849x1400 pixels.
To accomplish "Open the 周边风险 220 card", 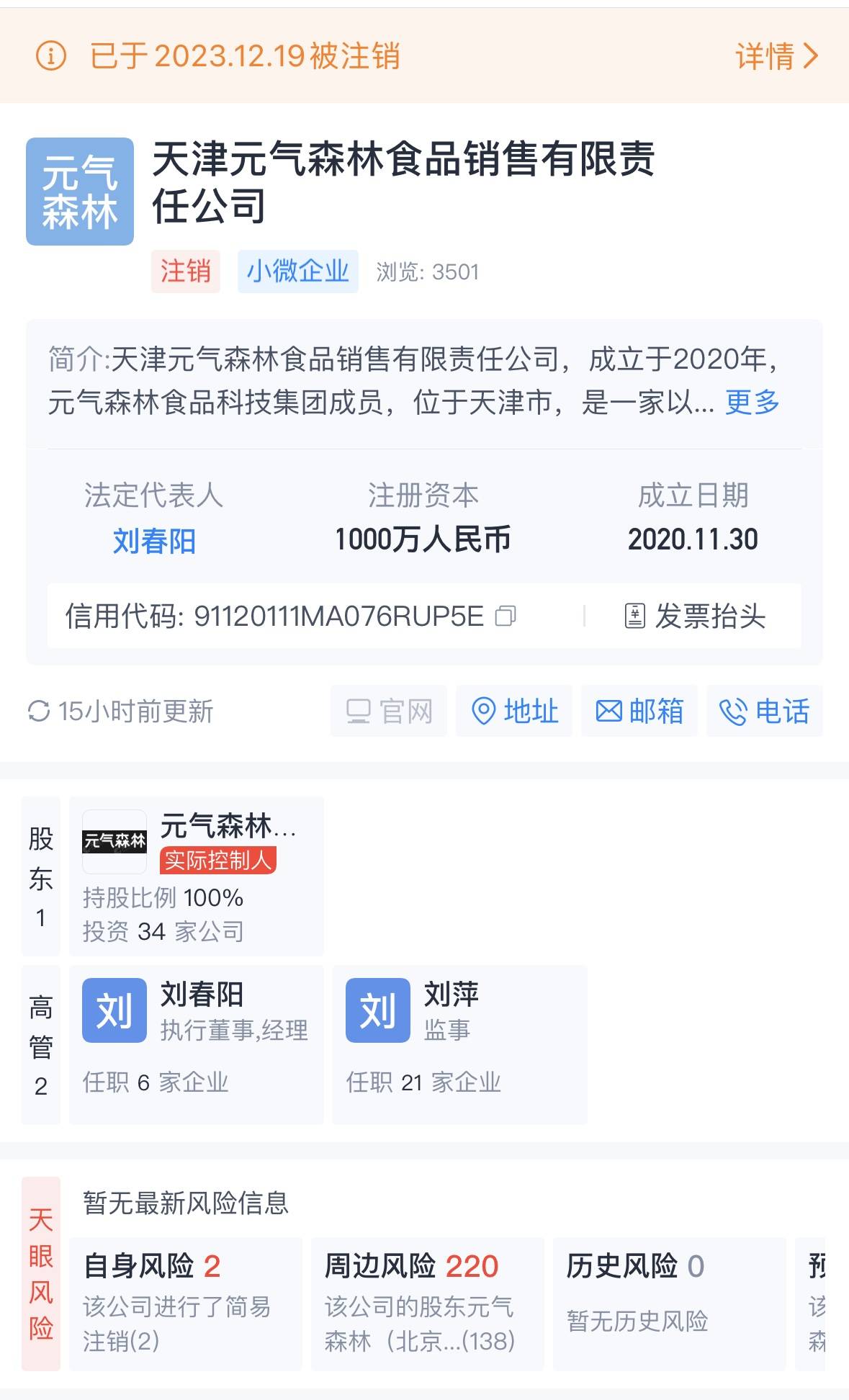I will pyautogui.click(x=428, y=1303).
